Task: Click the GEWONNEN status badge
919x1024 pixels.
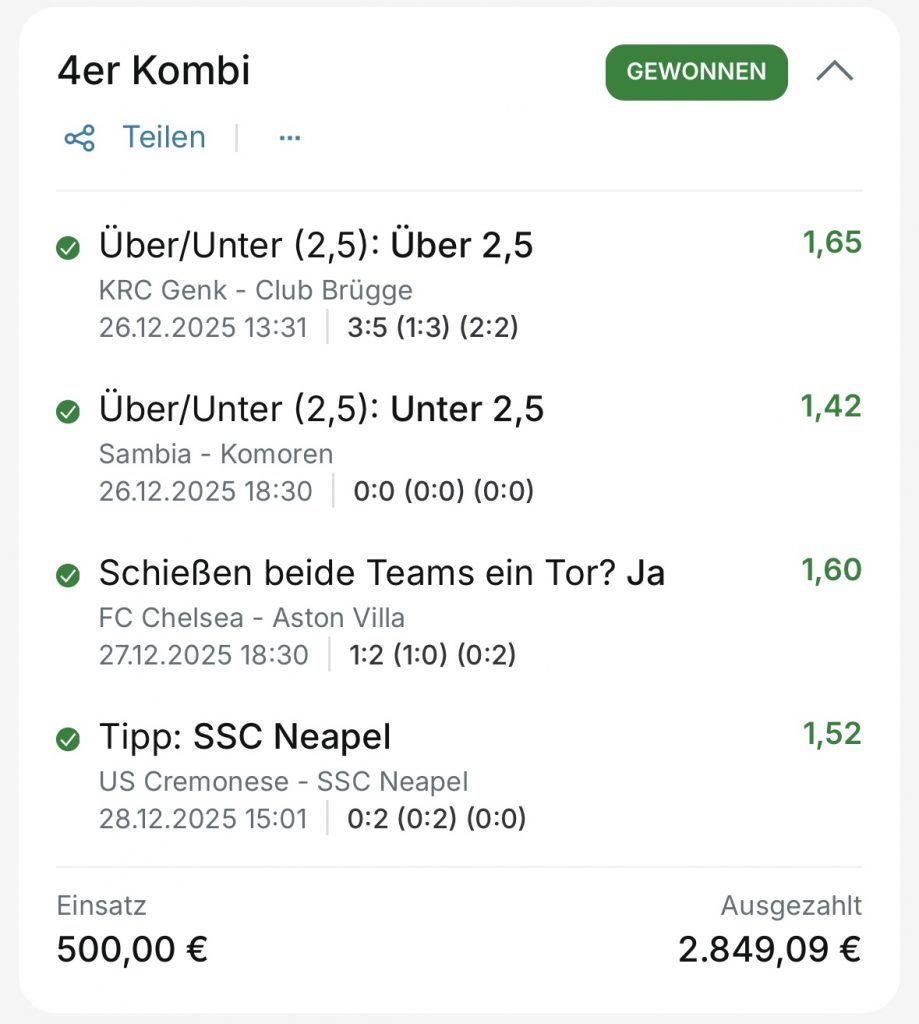Action: 695,71
